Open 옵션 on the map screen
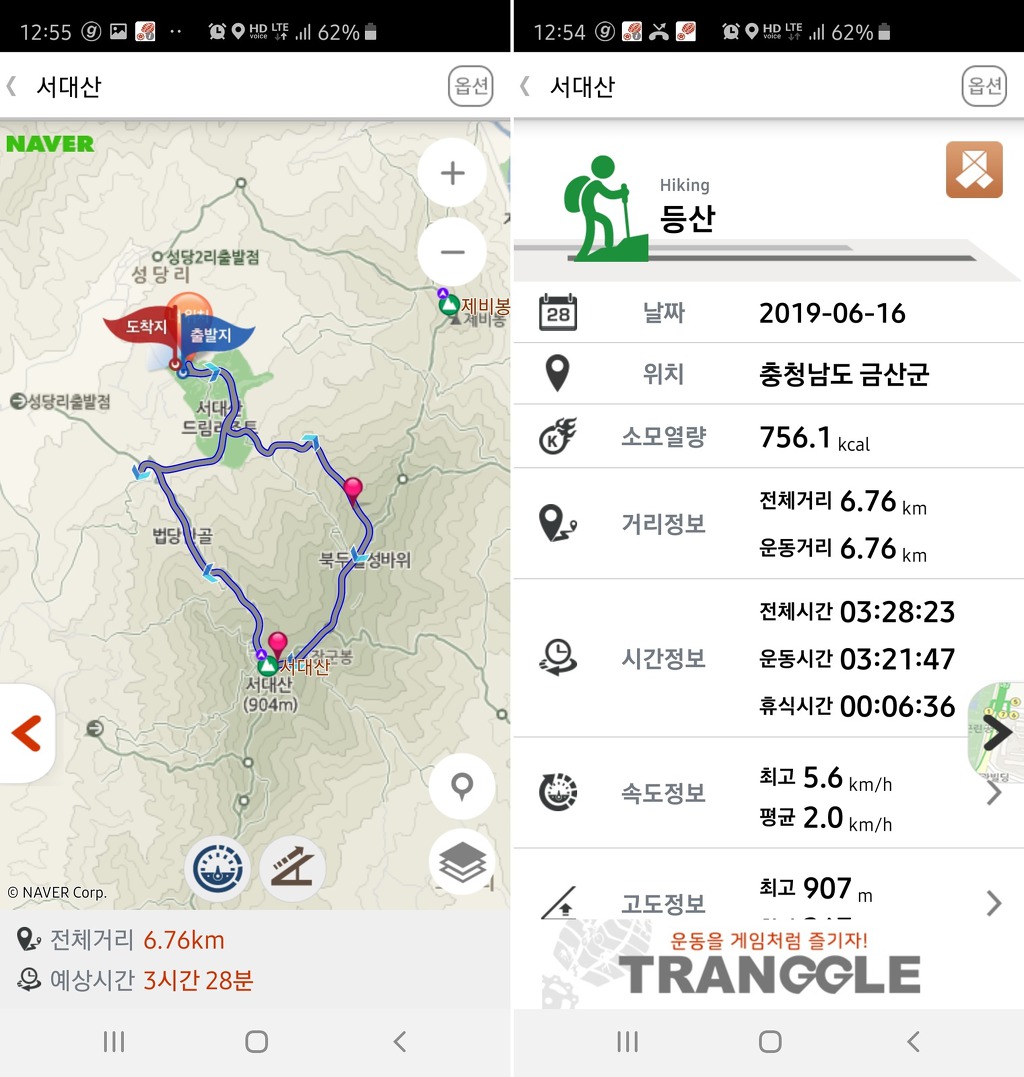1024x1077 pixels. (471, 87)
